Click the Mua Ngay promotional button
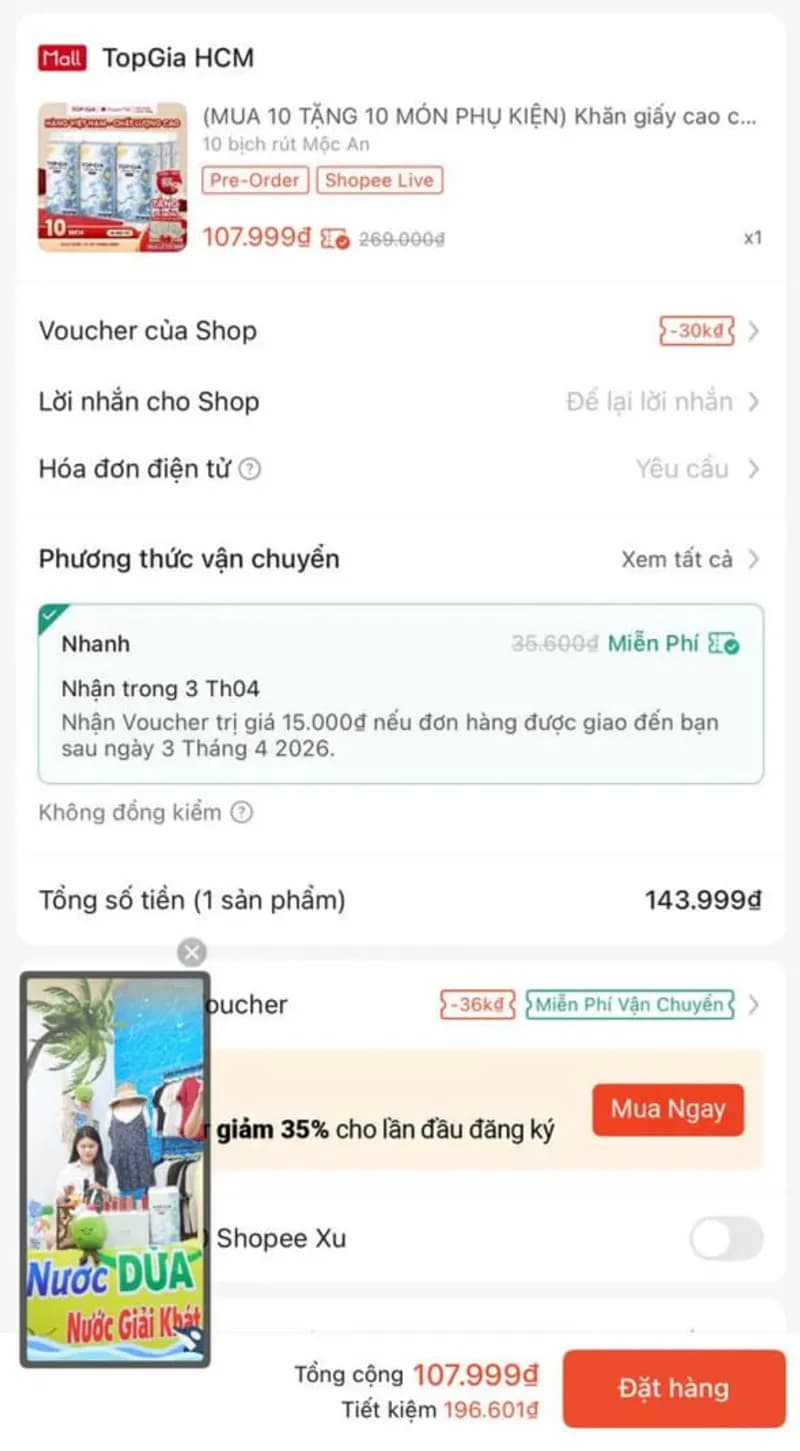 [x=667, y=1110]
